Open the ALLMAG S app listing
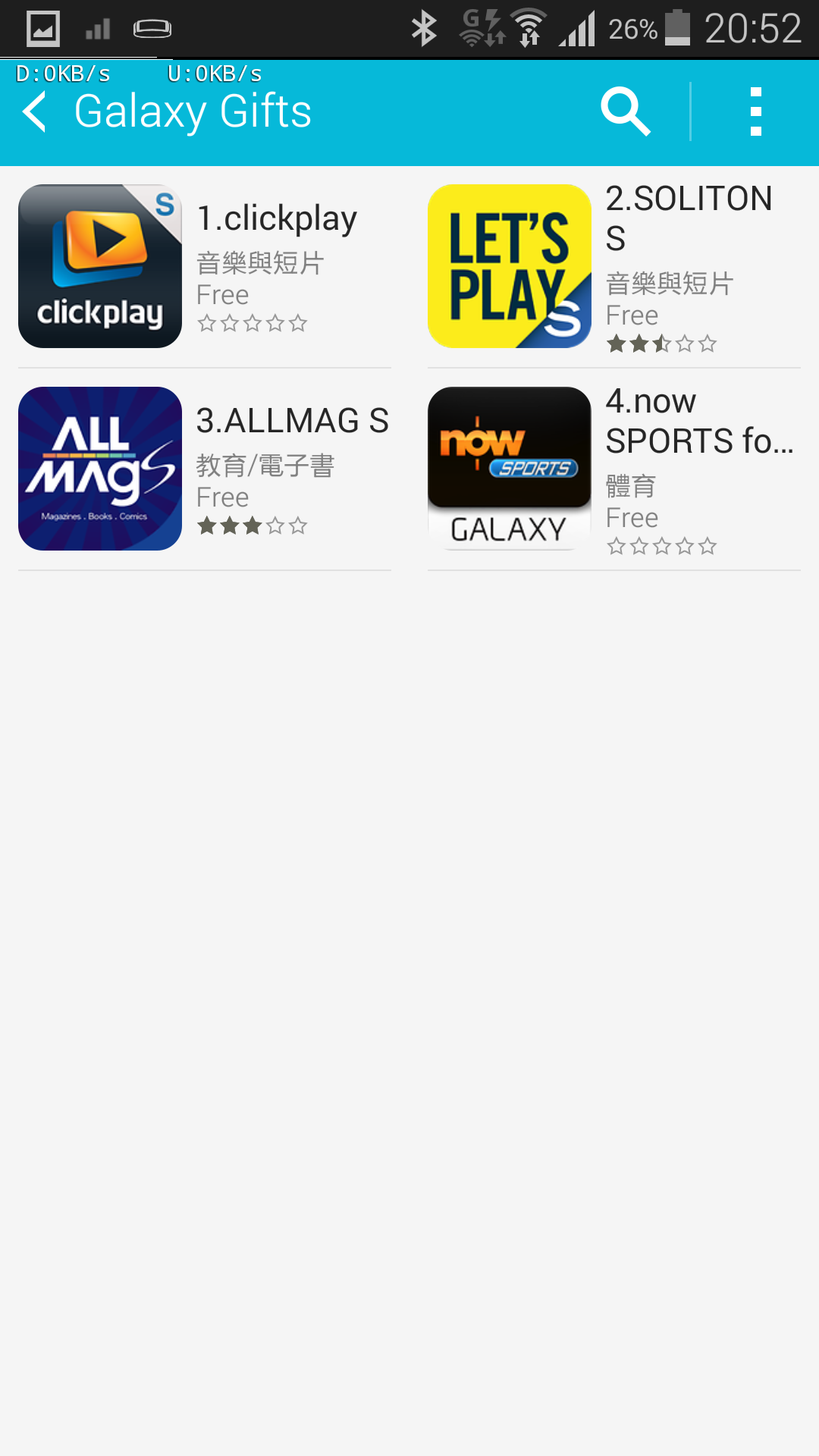Viewport: 819px width, 1456px height. (x=205, y=469)
